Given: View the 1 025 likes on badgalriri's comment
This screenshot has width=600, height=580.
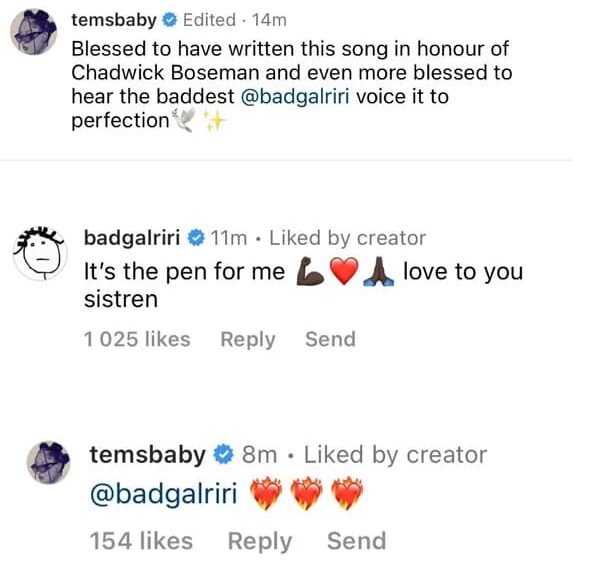Looking at the screenshot, I should pyautogui.click(x=137, y=339).
